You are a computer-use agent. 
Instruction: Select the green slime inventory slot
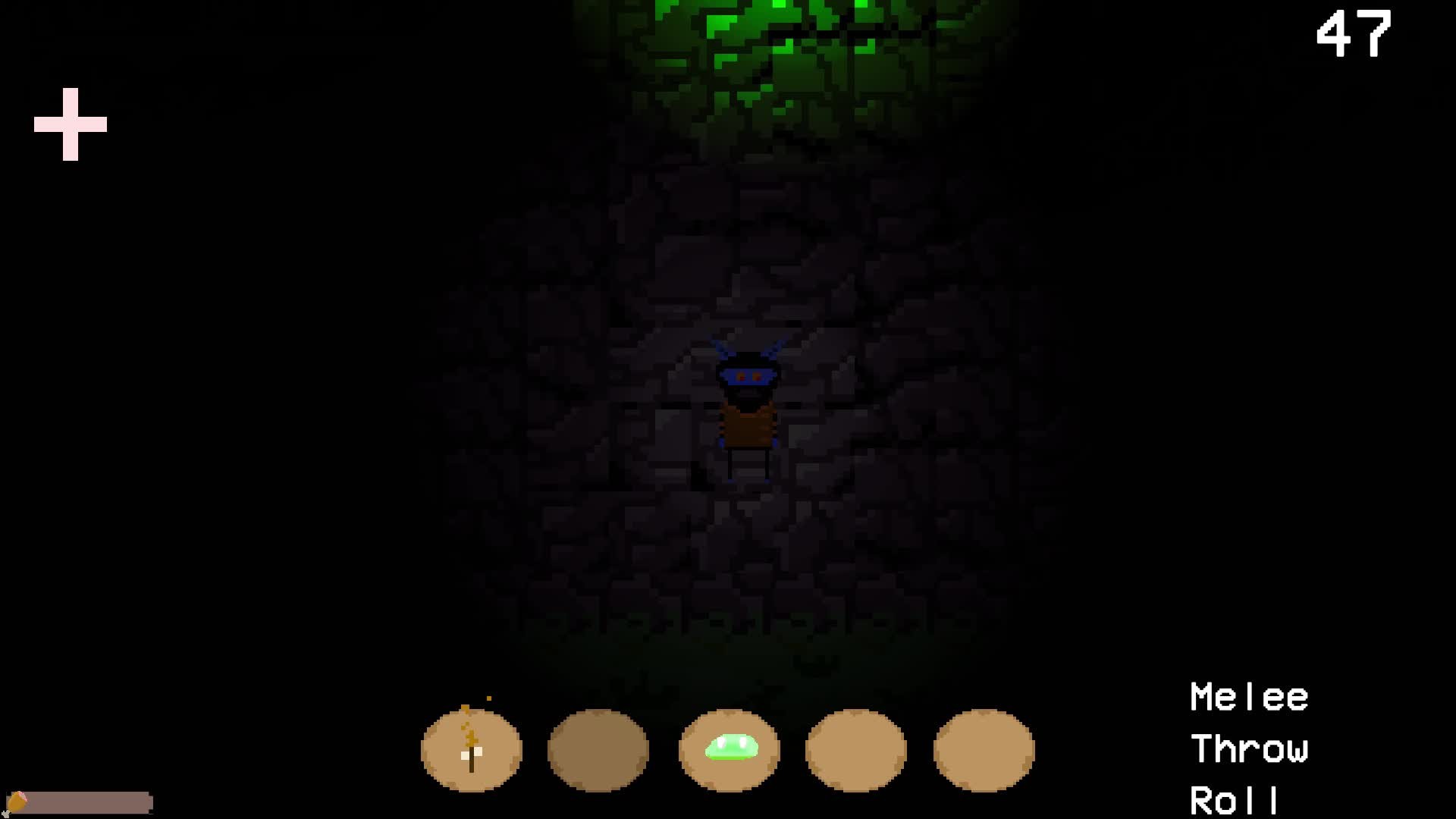pos(729,750)
